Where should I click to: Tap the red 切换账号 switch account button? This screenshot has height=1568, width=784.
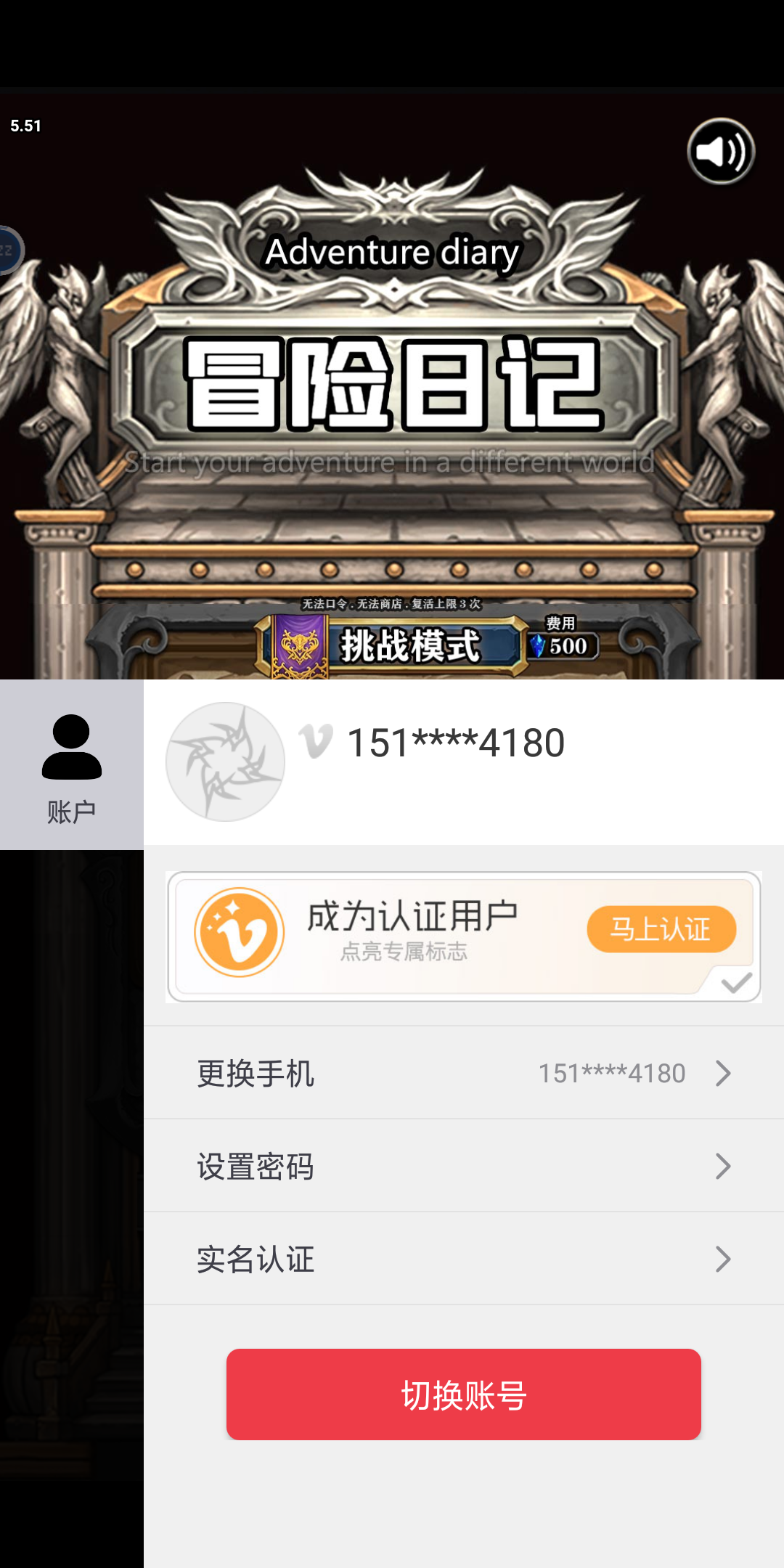pos(463,1395)
